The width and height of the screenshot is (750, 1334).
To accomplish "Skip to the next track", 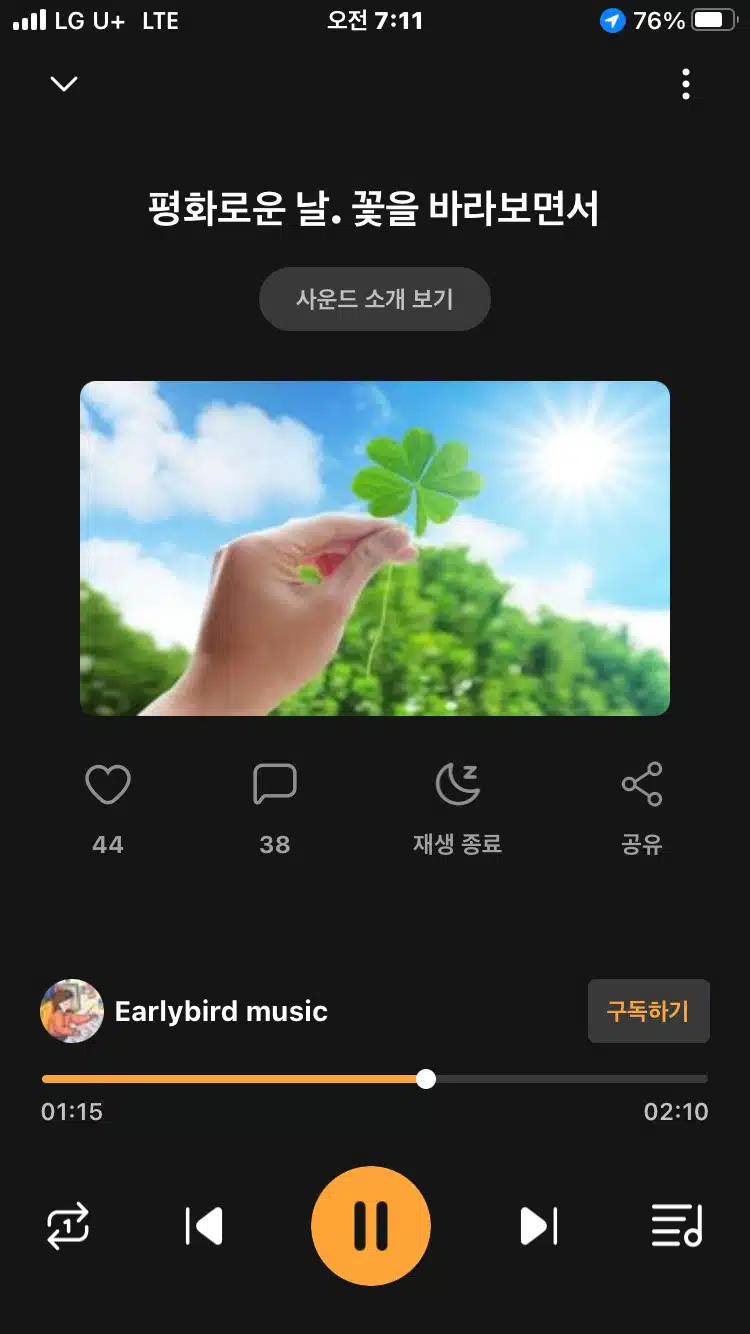I will (x=539, y=1226).
